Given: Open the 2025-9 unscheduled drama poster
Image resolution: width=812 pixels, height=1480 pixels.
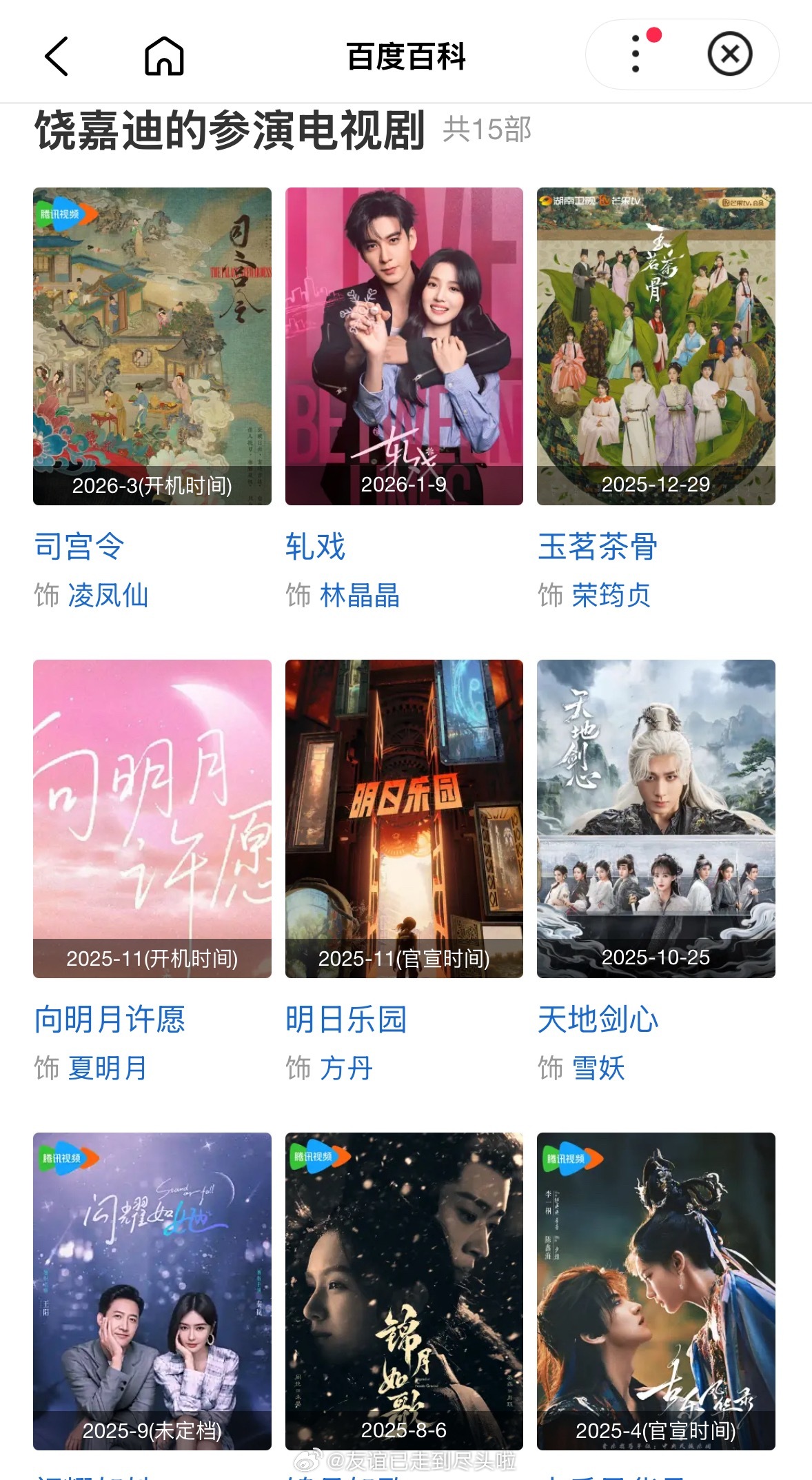Looking at the screenshot, I should click(x=152, y=1290).
